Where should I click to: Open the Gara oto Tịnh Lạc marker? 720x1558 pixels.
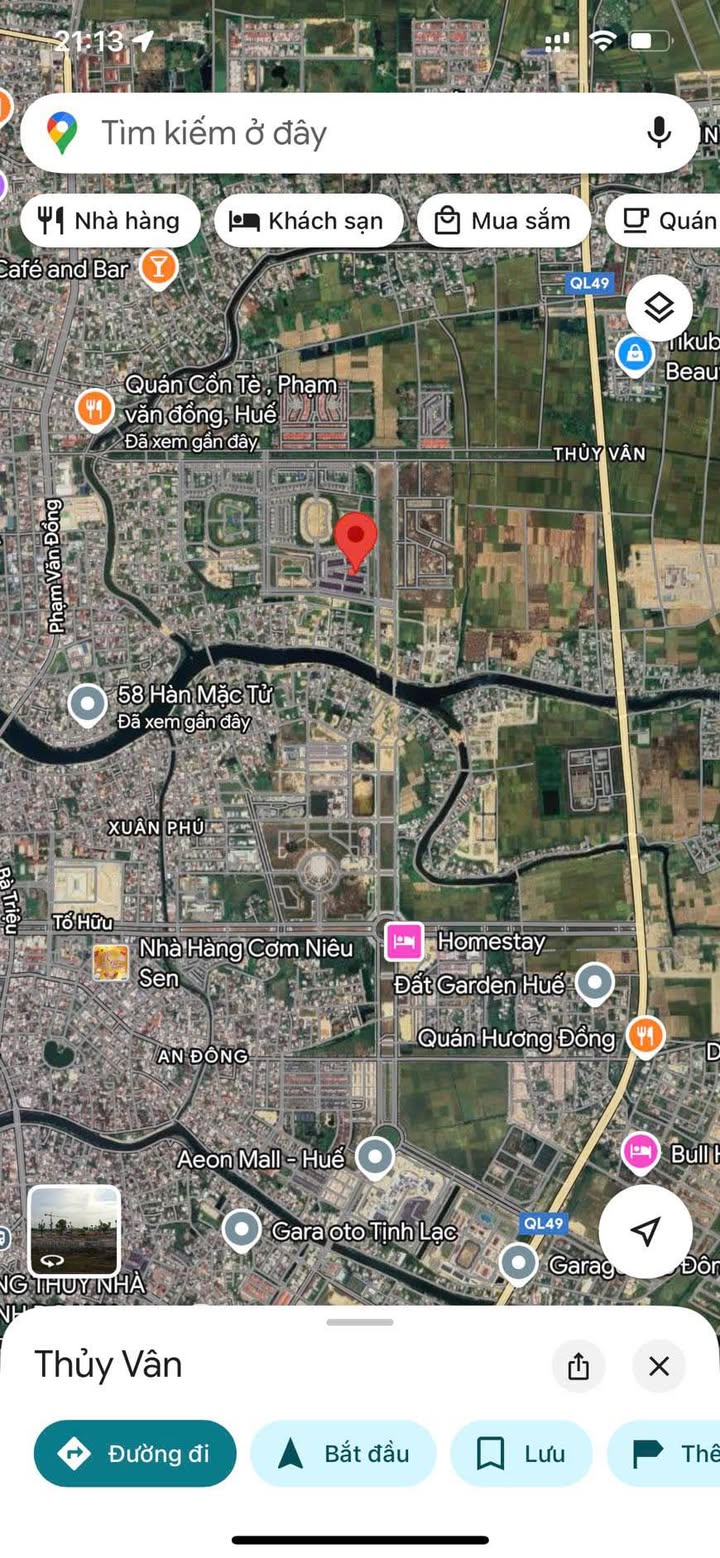(x=241, y=1231)
